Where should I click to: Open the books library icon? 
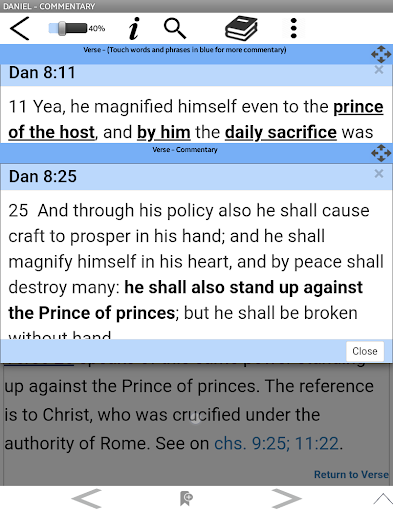click(x=241, y=28)
